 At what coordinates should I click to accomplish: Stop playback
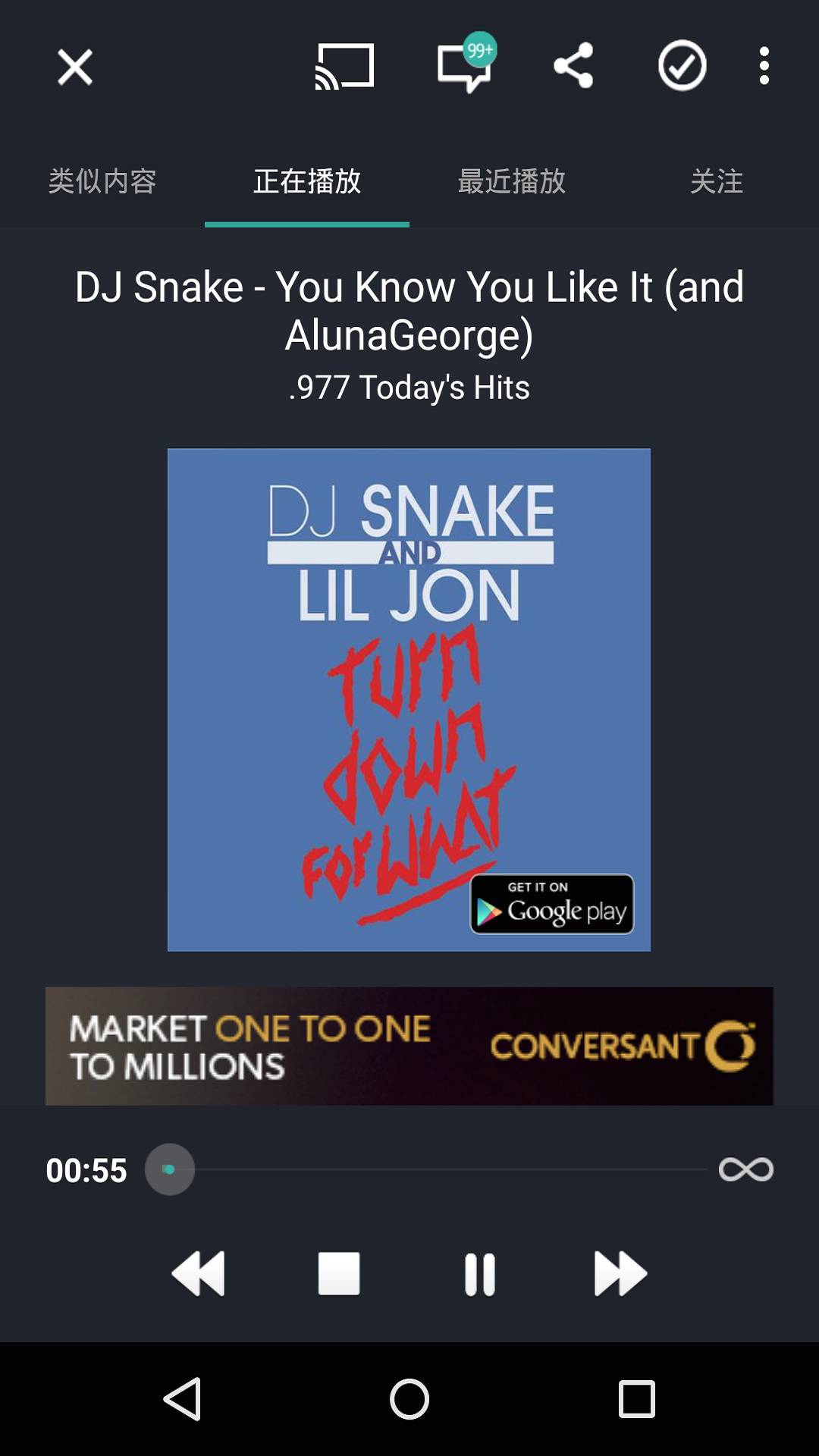(339, 1274)
